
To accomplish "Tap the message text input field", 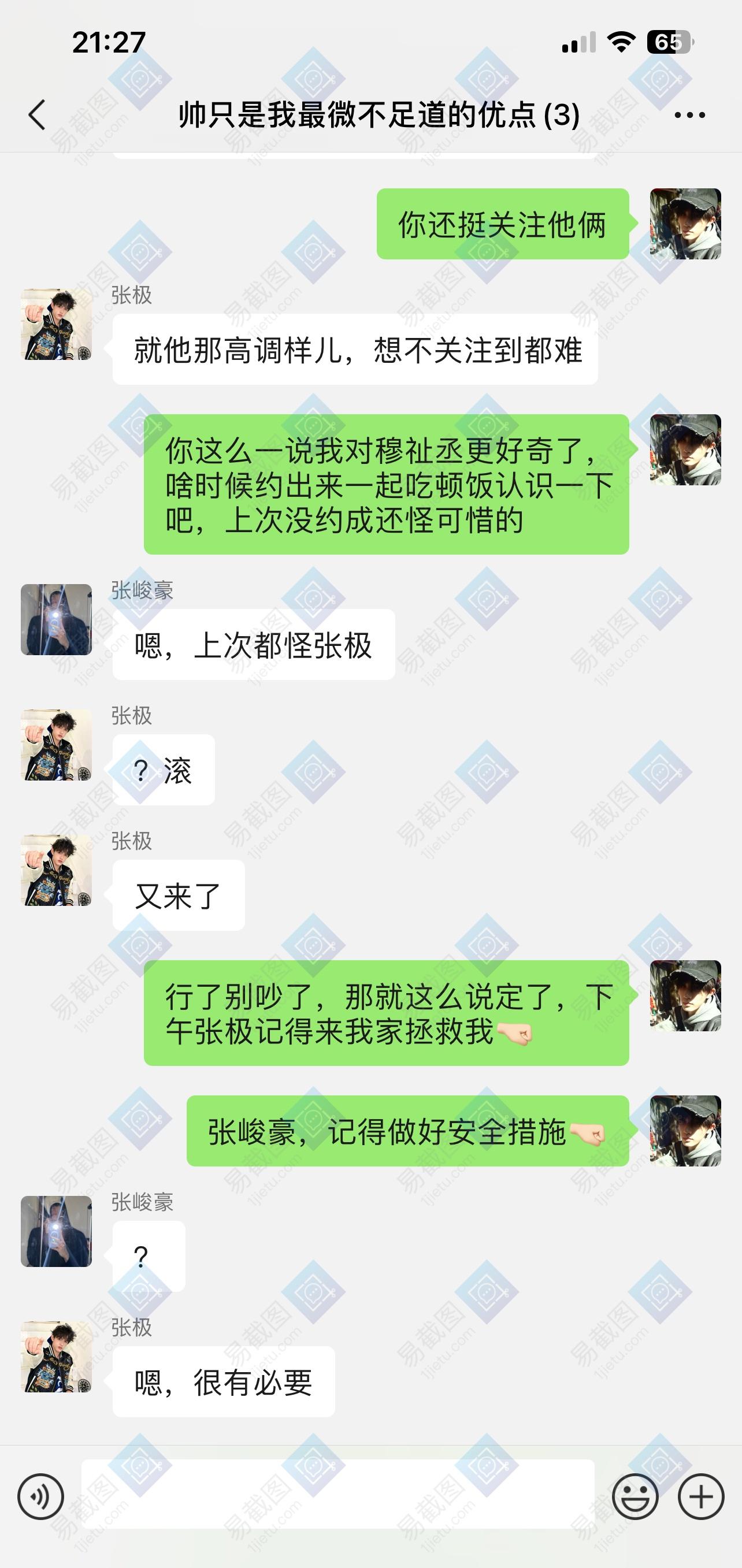I will tap(338, 1493).
